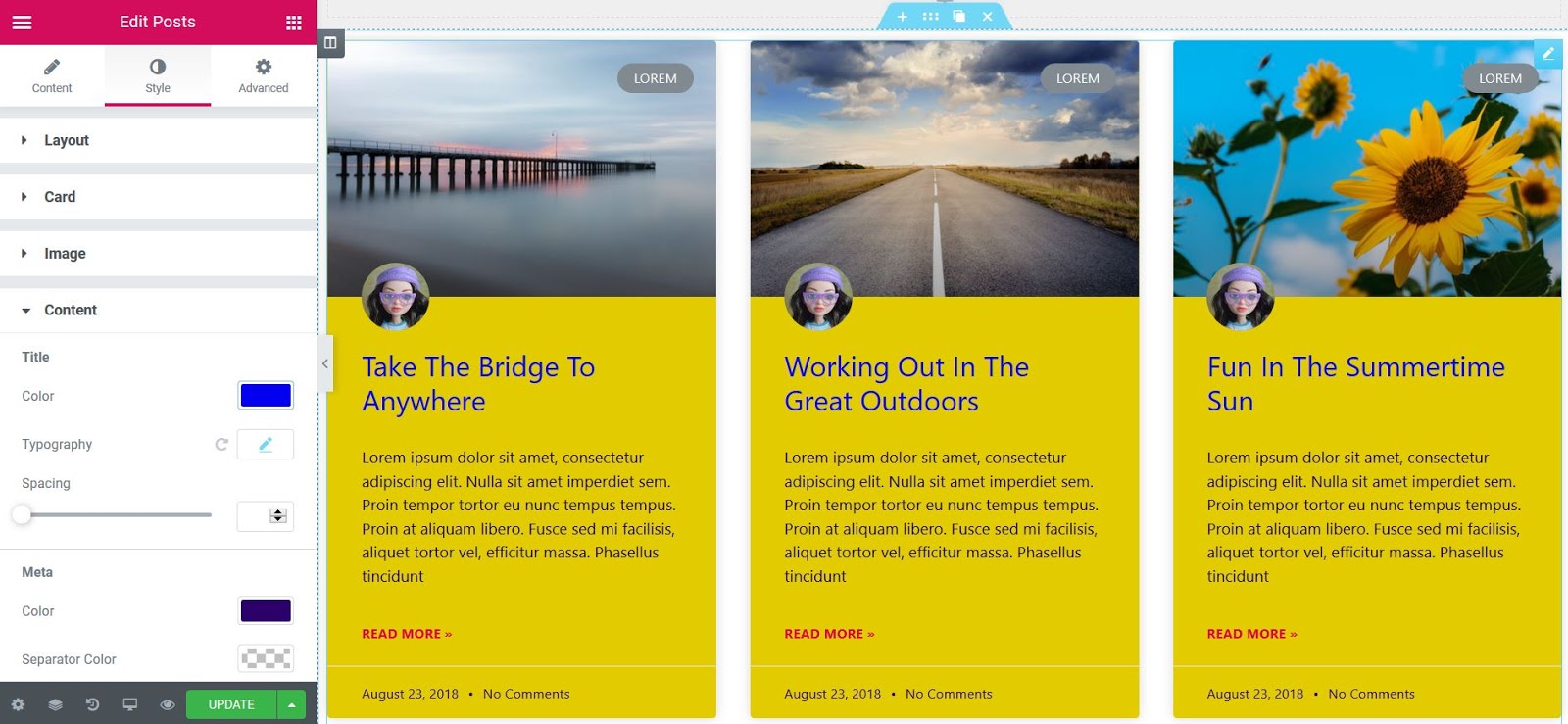Open responsive mode desktop icon
The image size is (1568, 724).
tap(129, 704)
